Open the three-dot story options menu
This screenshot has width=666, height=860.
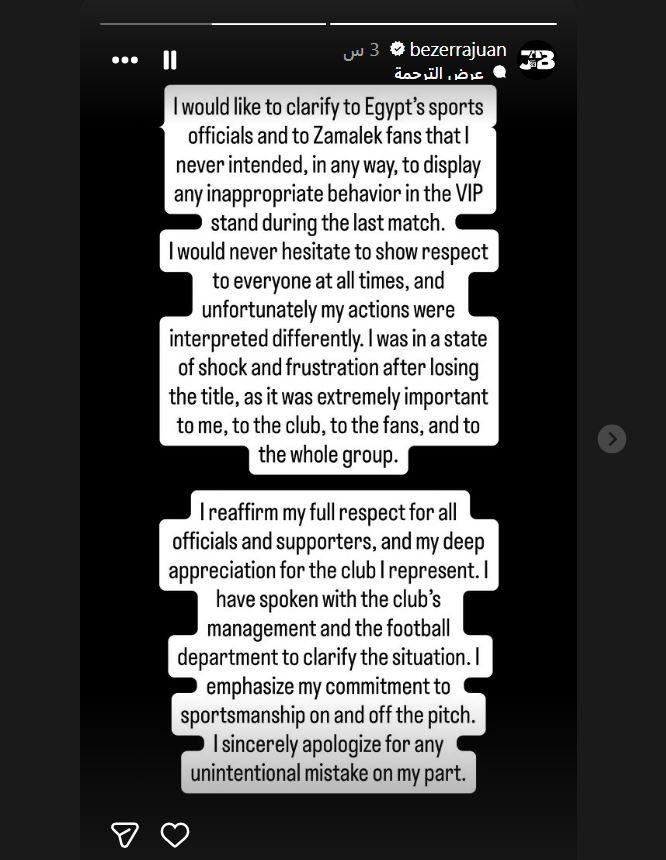[x=125, y=60]
